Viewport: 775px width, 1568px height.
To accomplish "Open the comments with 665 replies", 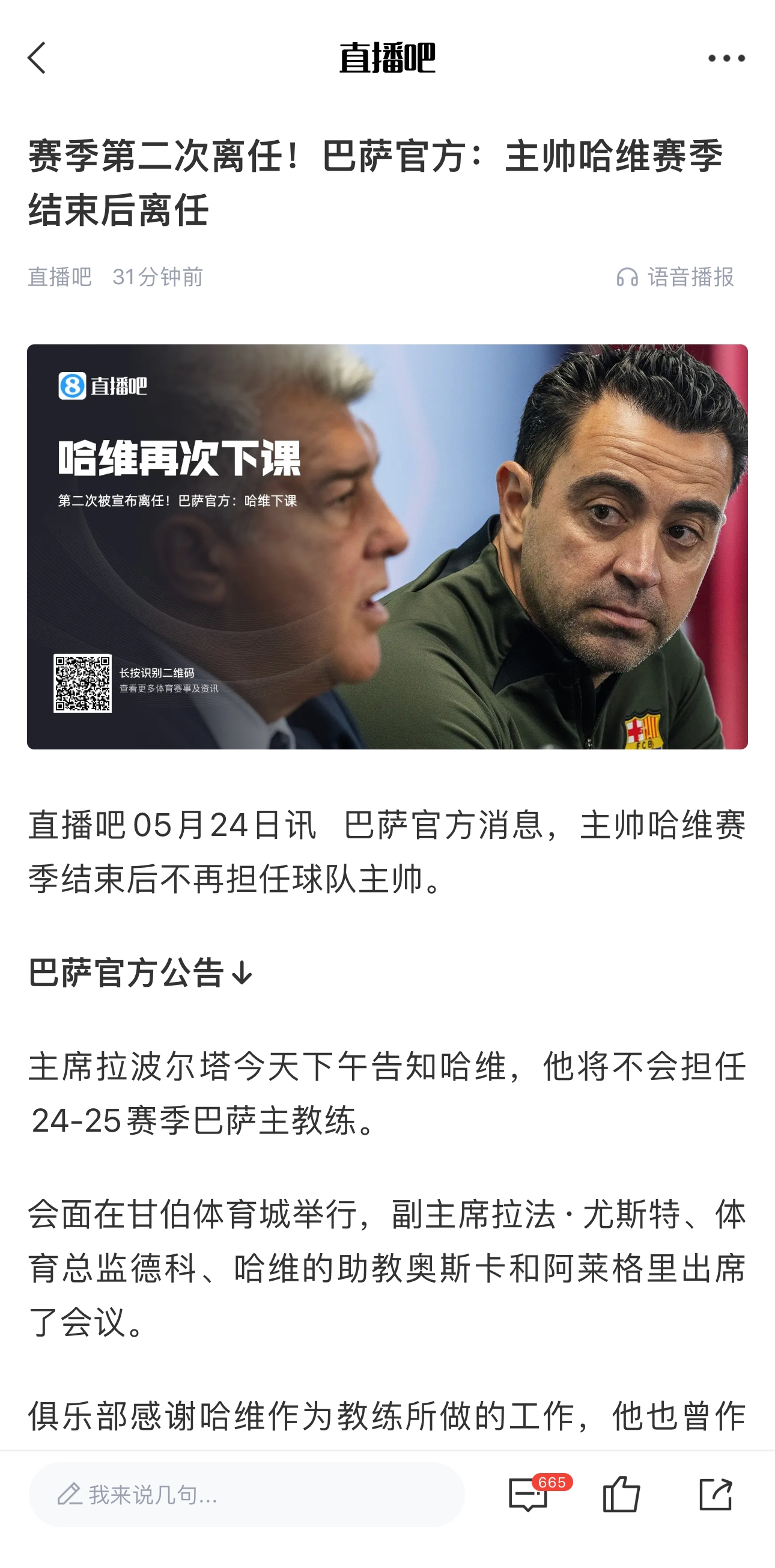I will coord(529,1494).
